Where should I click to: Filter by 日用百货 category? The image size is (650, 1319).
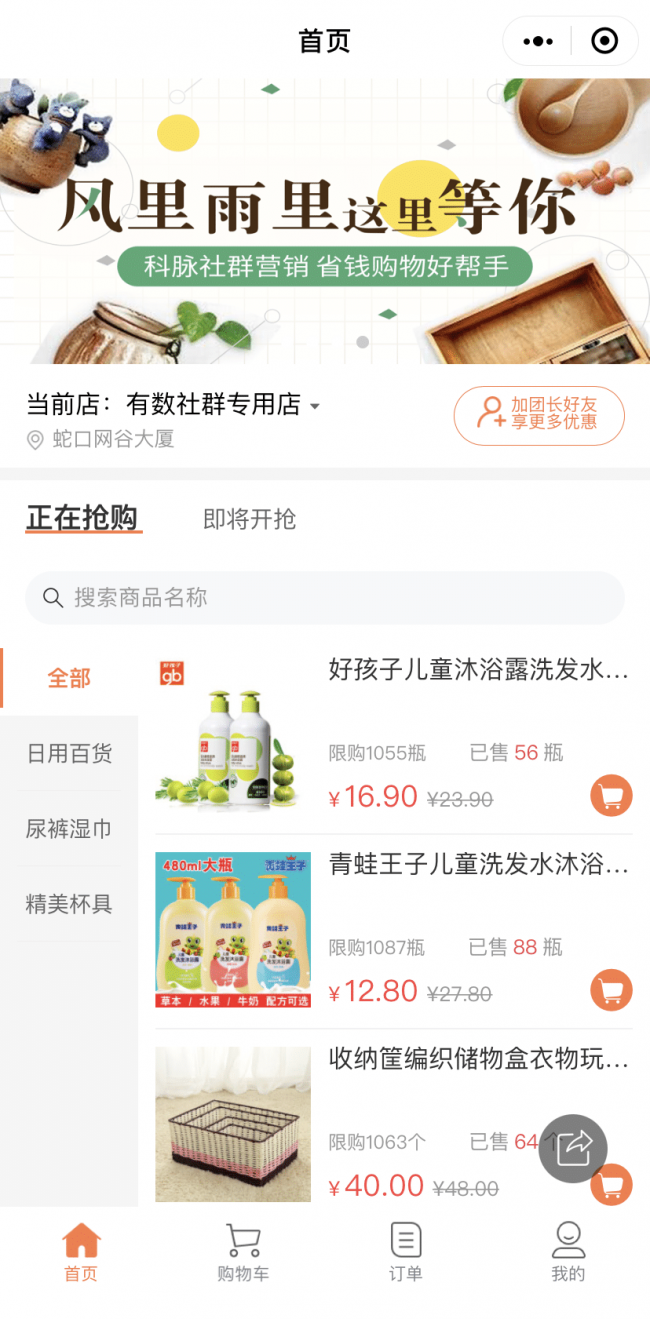(69, 754)
